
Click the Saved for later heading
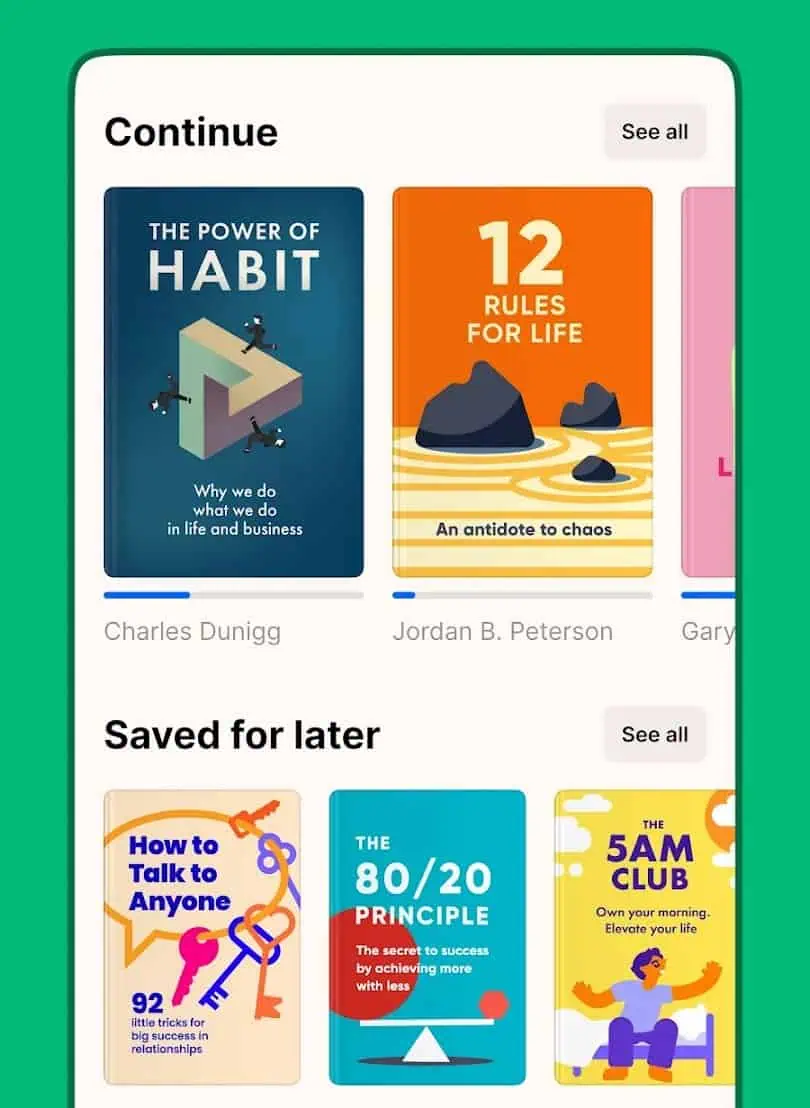pyautogui.click(x=243, y=734)
